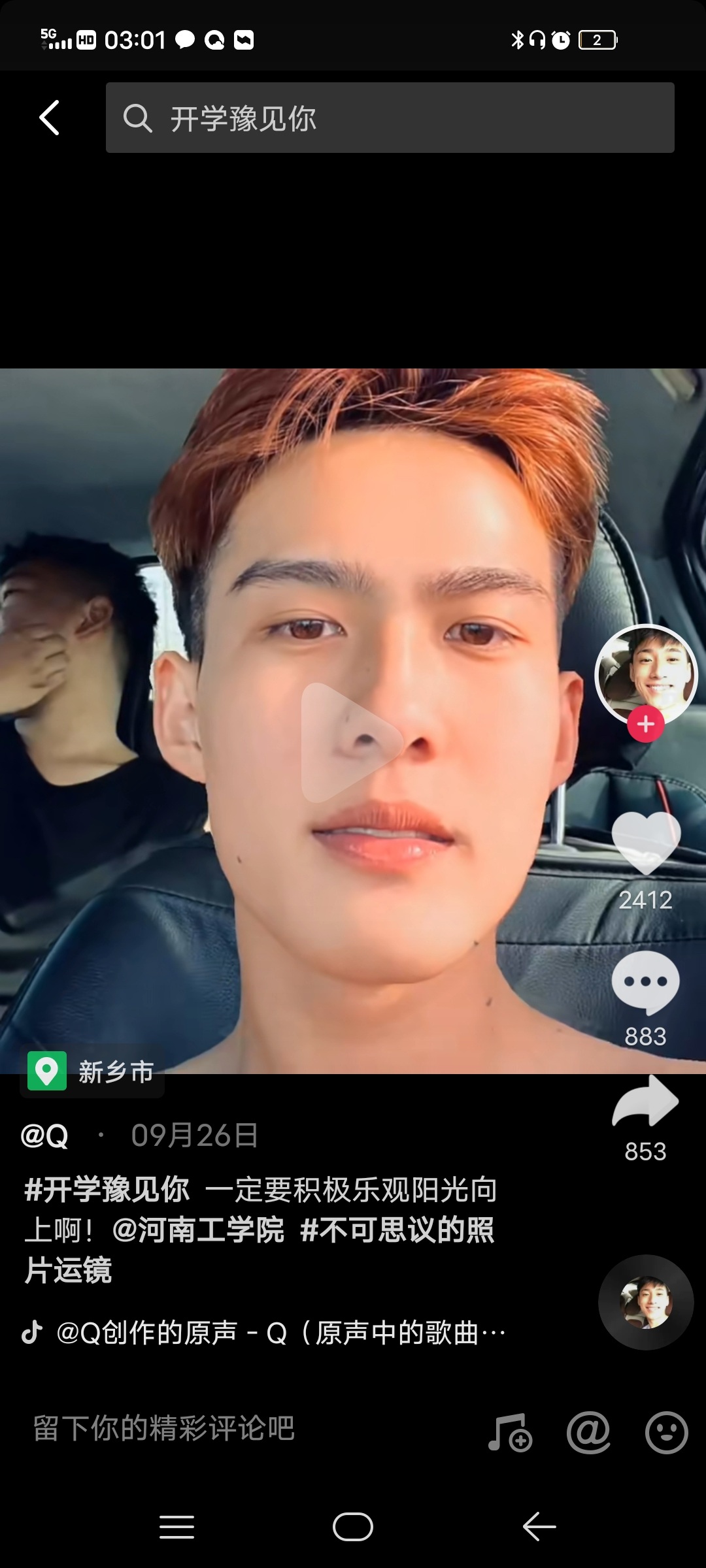This screenshot has height=1568, width=706.
Task: Open the emoji picker icon
Action: [x=666, y=1432]
